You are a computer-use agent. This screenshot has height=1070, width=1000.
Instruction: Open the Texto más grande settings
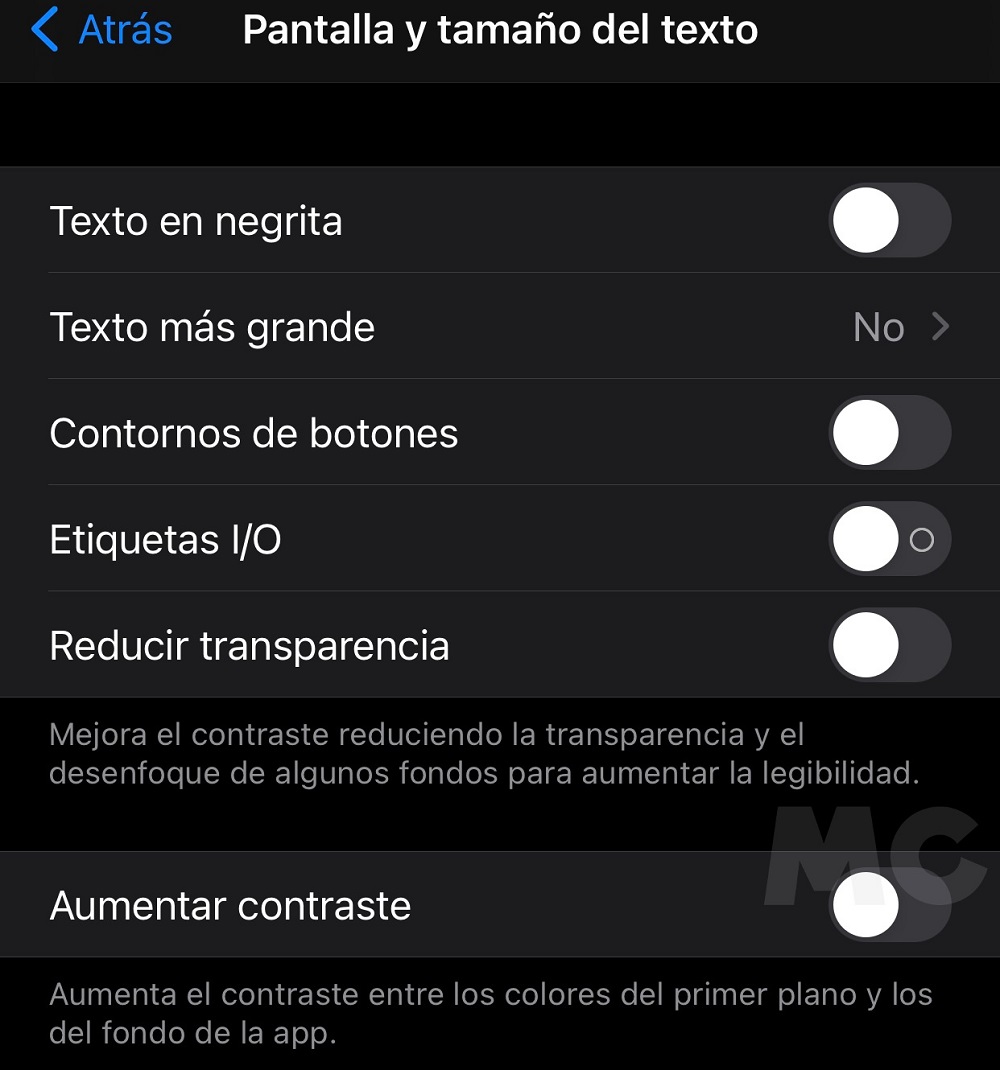(x=500, y=327)
